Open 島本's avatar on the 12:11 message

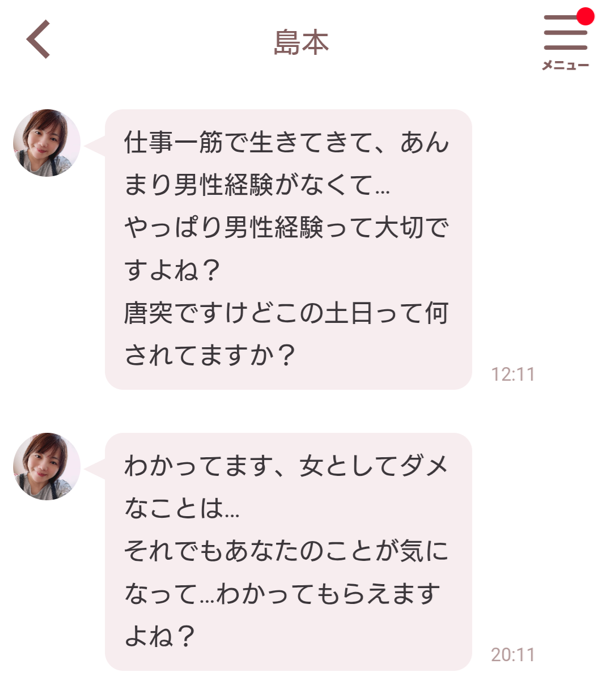[47, 143]
